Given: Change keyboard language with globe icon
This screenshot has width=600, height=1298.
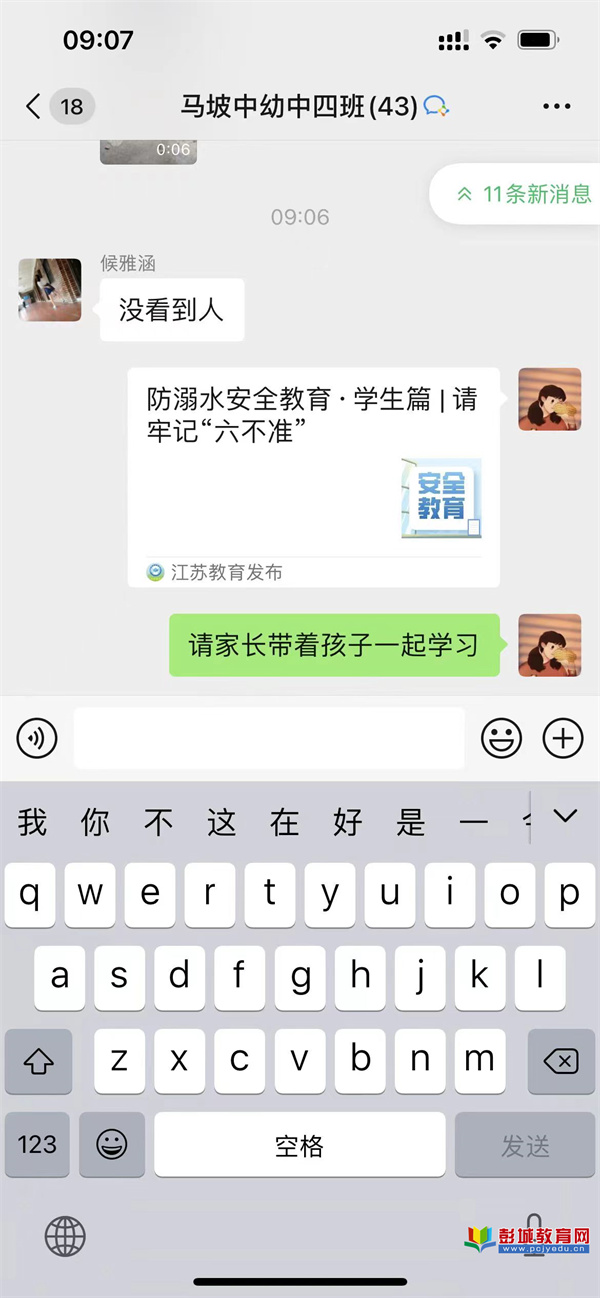Looking at the screenshot, I should click(65, 1237).
